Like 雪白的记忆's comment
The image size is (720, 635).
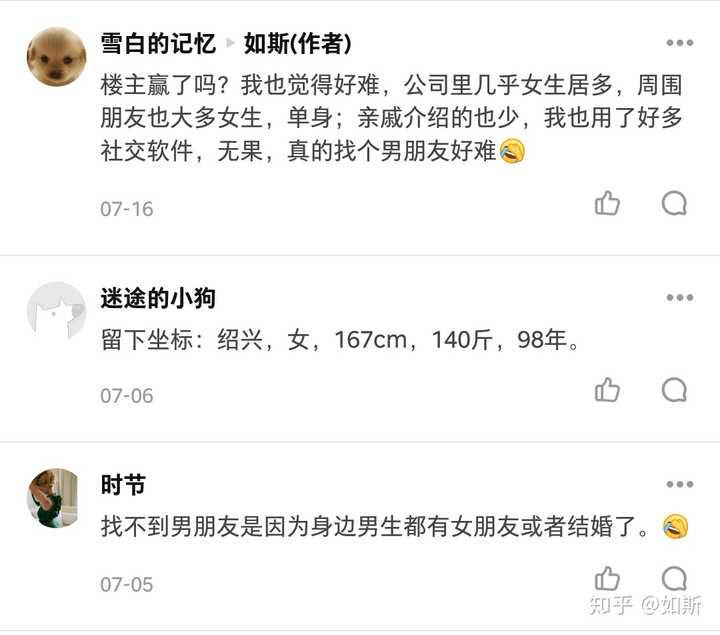pos(607,204)
